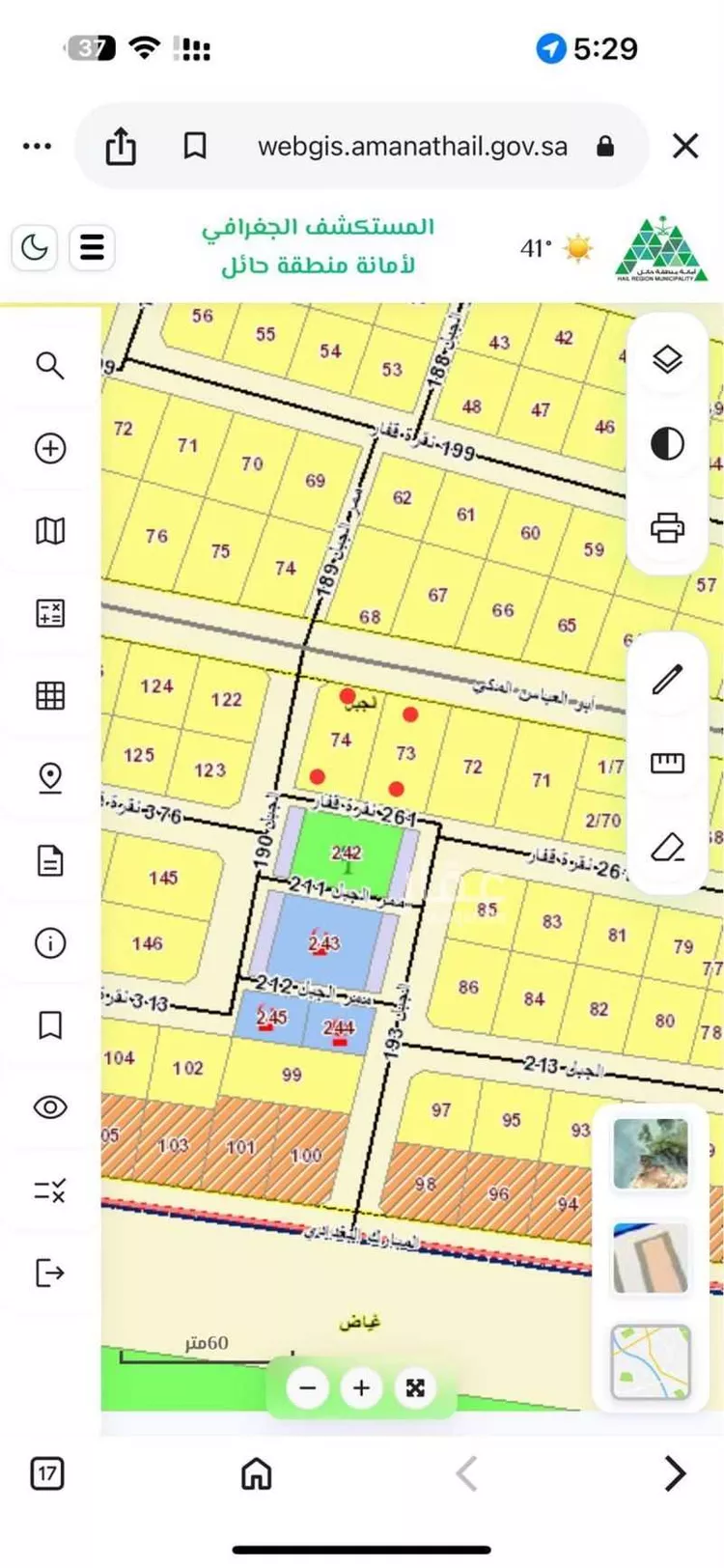Open the three-dot browser options menu
The image size is (724, 1568).
pyautogui.click(x=37, y=147)
